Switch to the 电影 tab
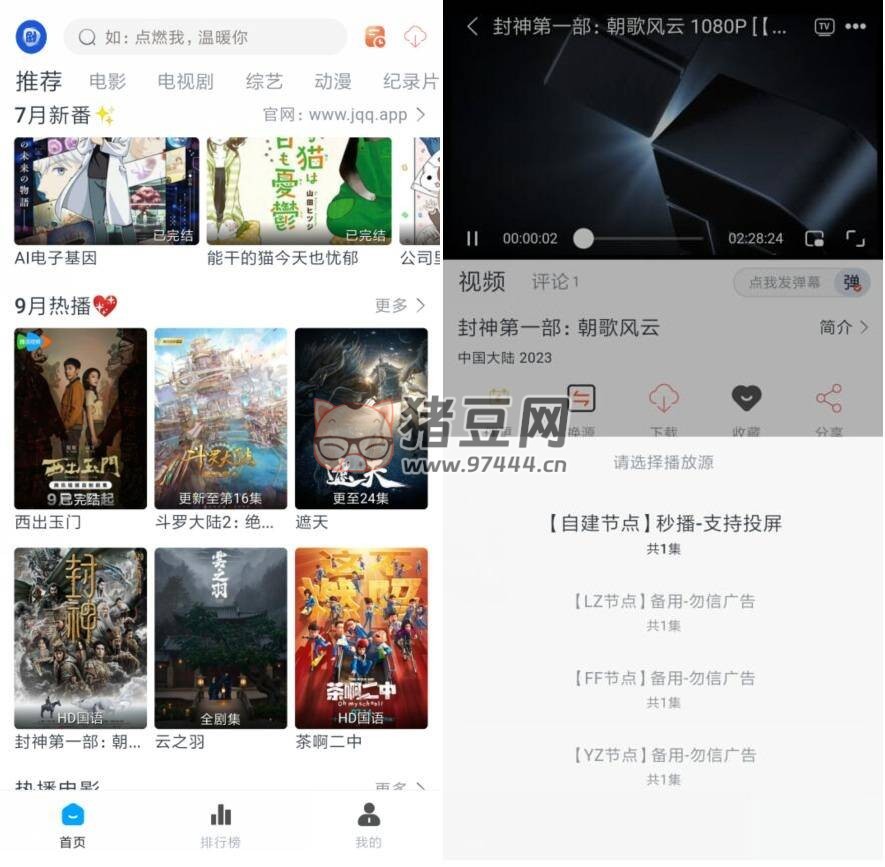Screen dimensions: 885x867 coord(107,81)
